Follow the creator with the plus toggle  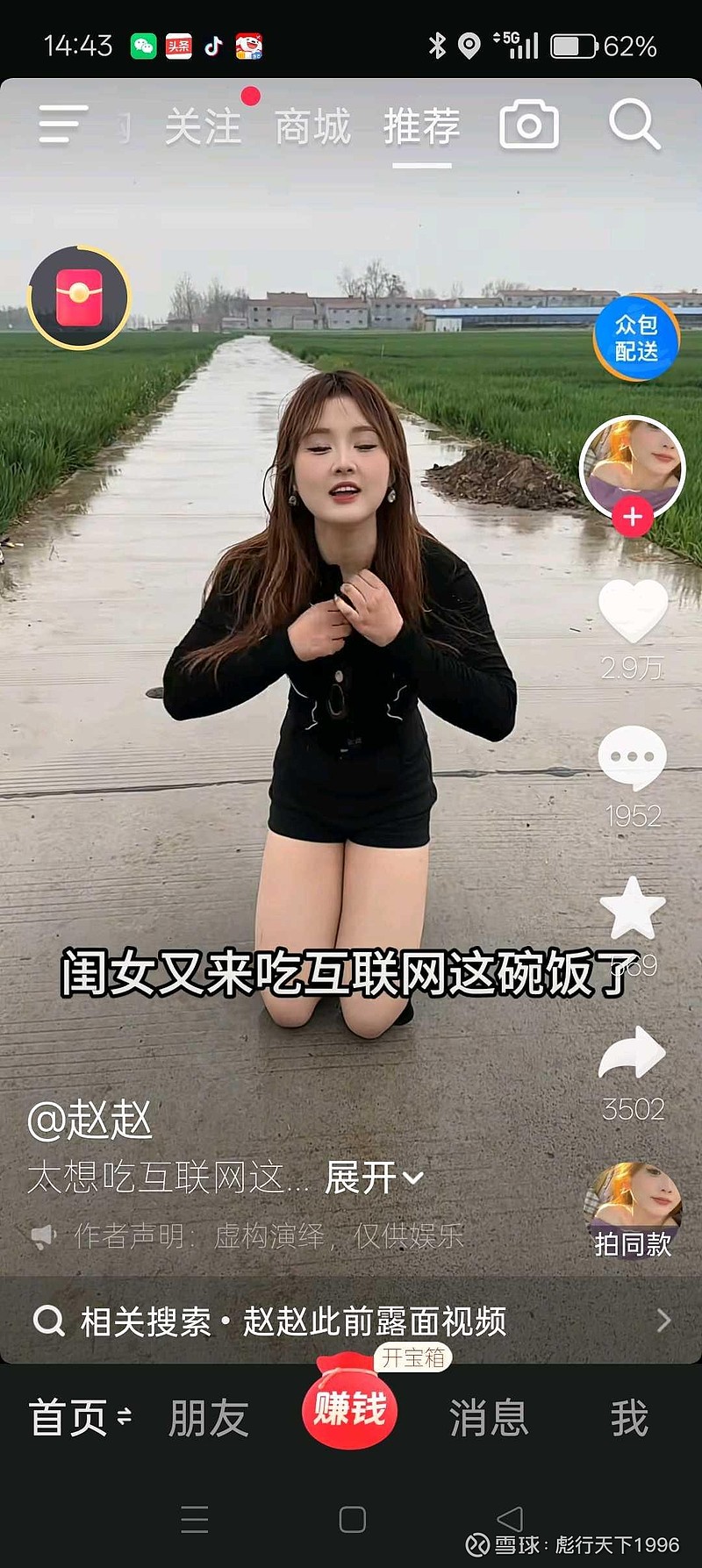point(630,518)
